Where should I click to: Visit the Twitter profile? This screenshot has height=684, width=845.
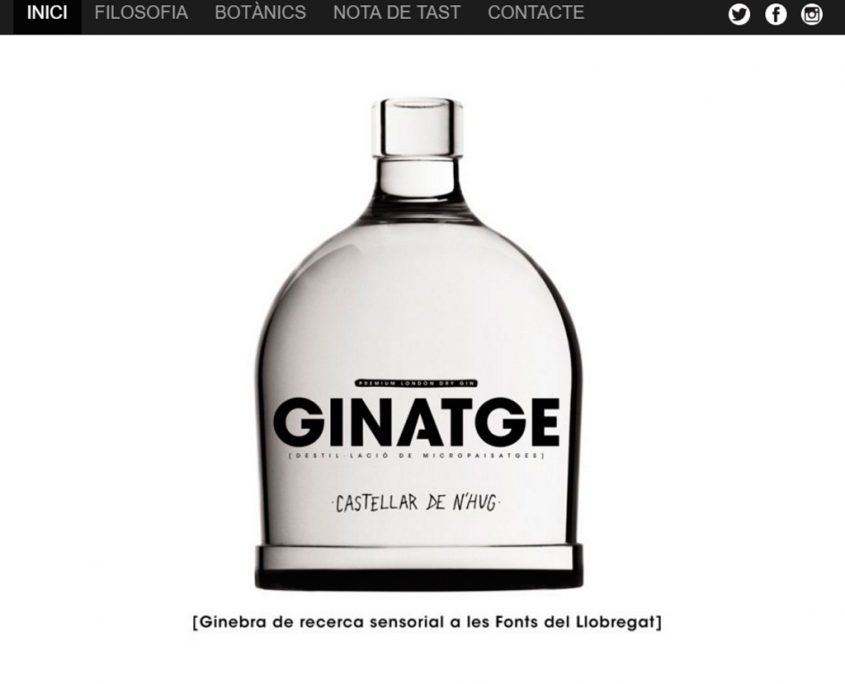click(739, 14)
